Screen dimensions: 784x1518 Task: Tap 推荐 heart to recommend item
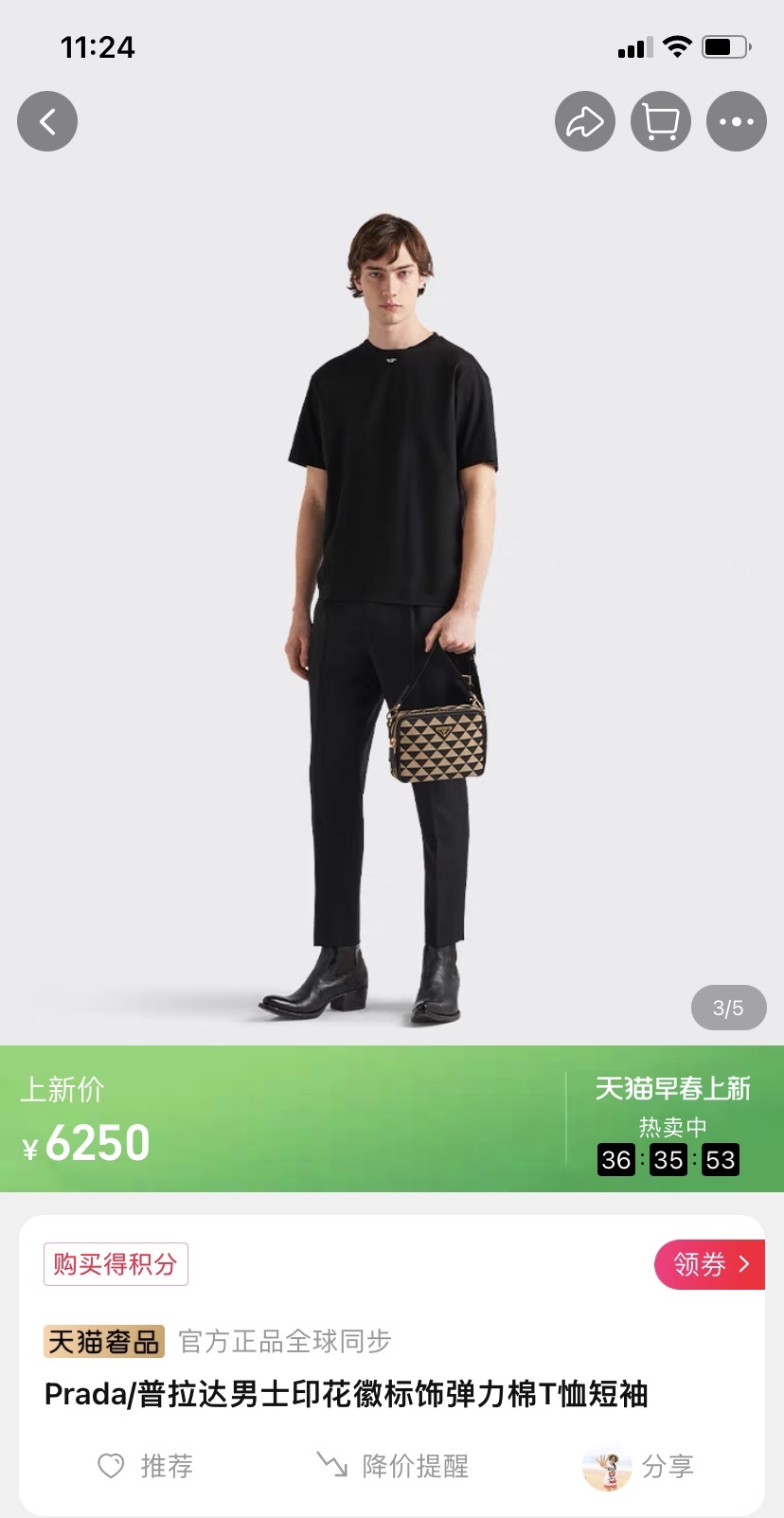pos(146,1466)
